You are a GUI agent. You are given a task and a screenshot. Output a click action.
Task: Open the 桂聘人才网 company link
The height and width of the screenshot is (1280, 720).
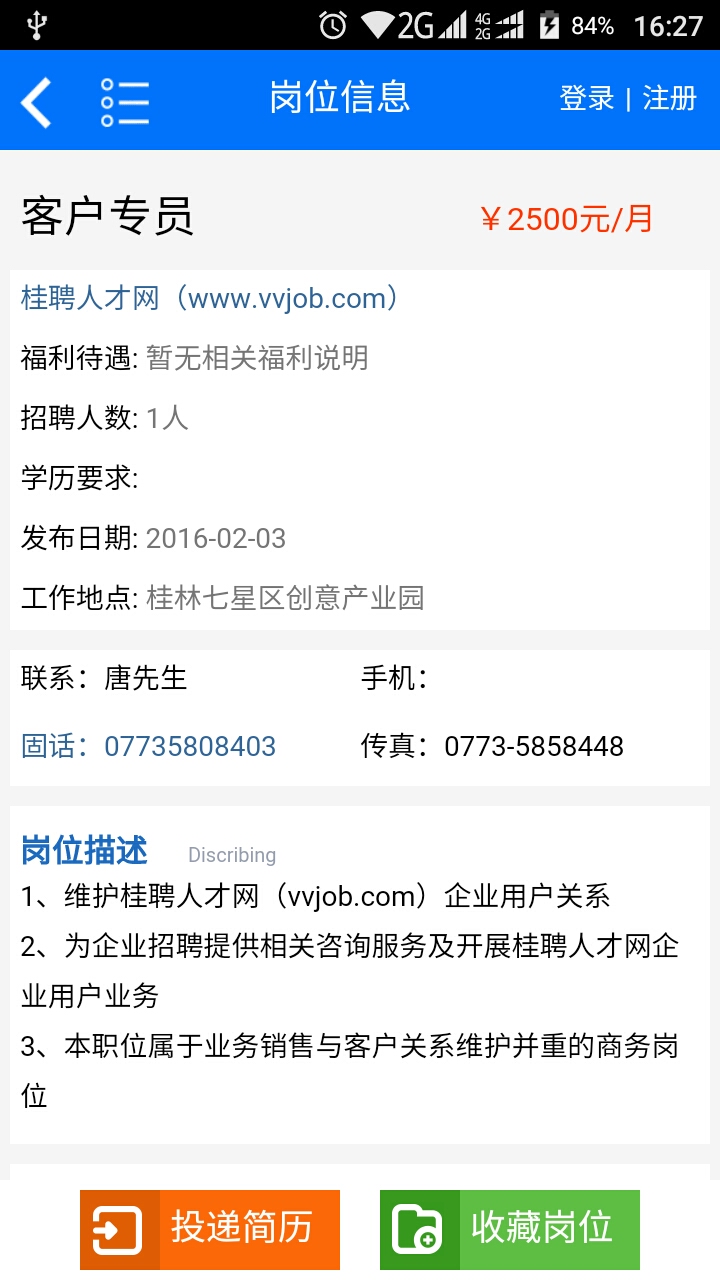210,298
